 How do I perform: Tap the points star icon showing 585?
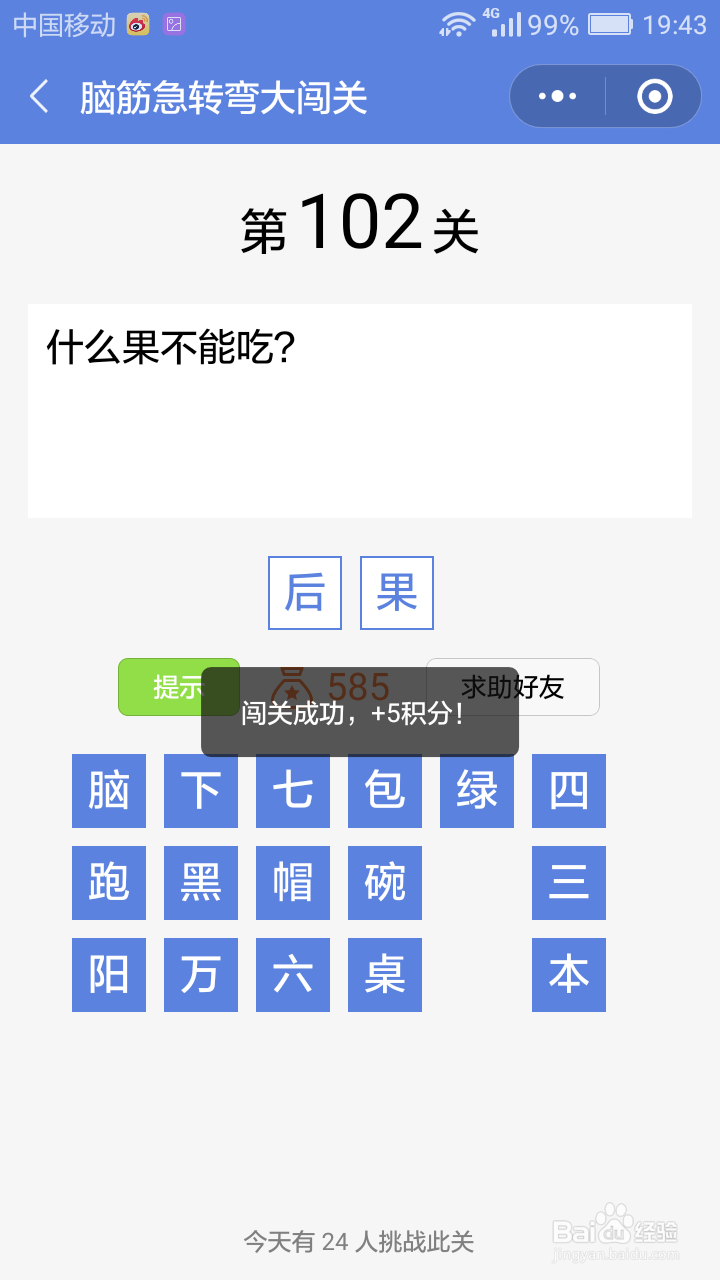pos(293,687)
